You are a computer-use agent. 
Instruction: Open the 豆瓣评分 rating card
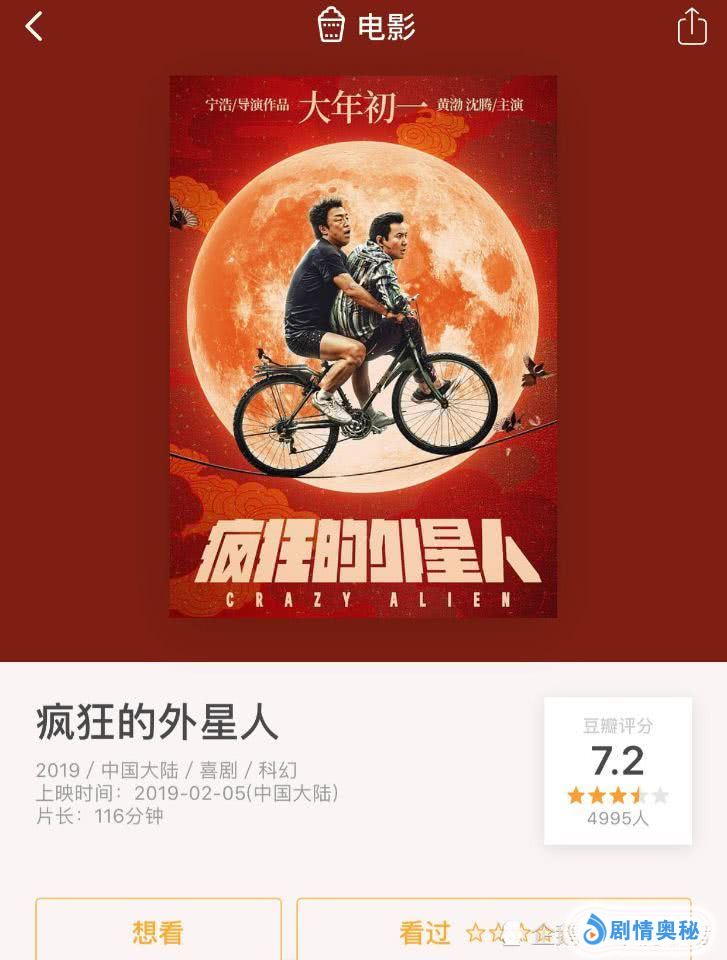click(x=617, y=770)
